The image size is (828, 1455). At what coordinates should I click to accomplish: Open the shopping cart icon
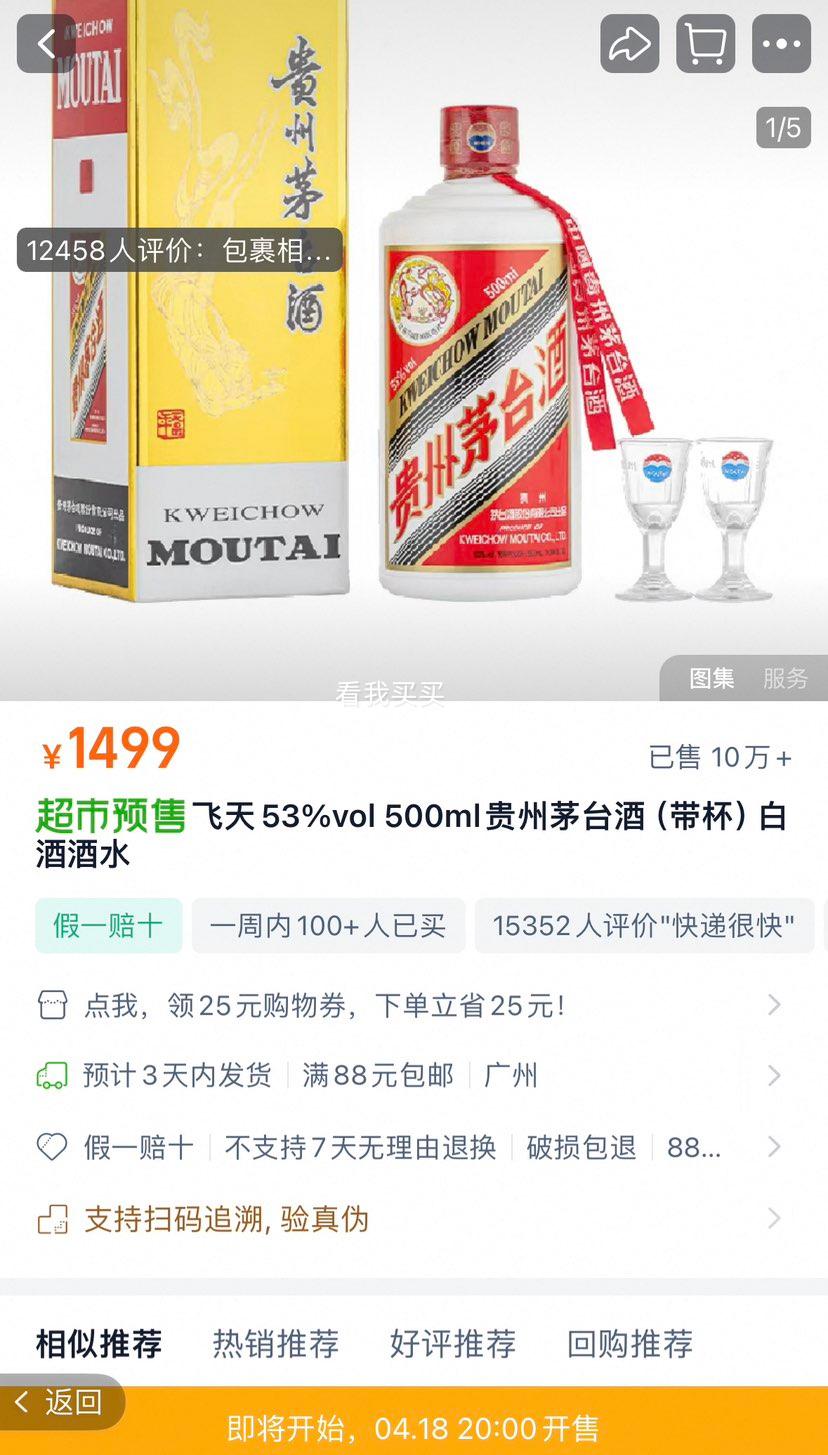click(704, 44)
